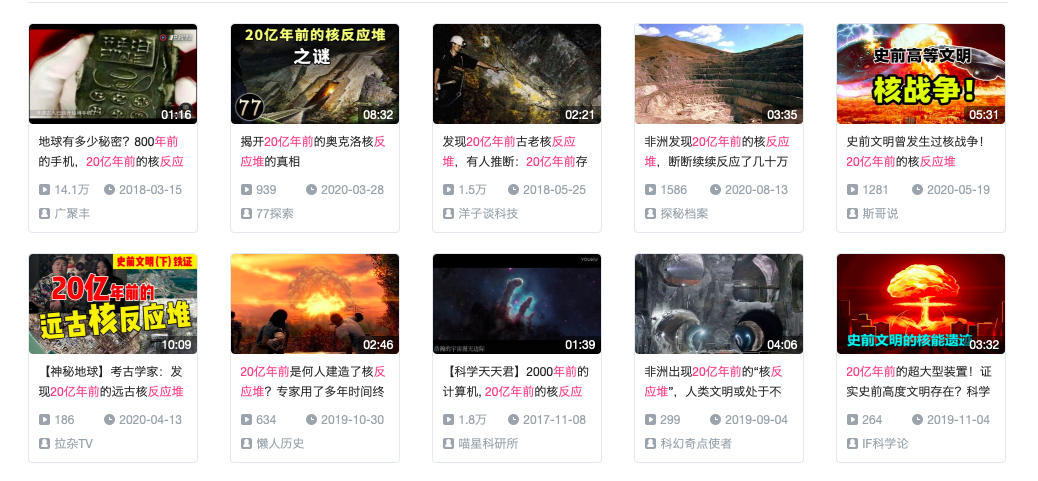Play the 神秘地球 video by 拉杂TV
1038x481 pixels.
tap(112, 303)
